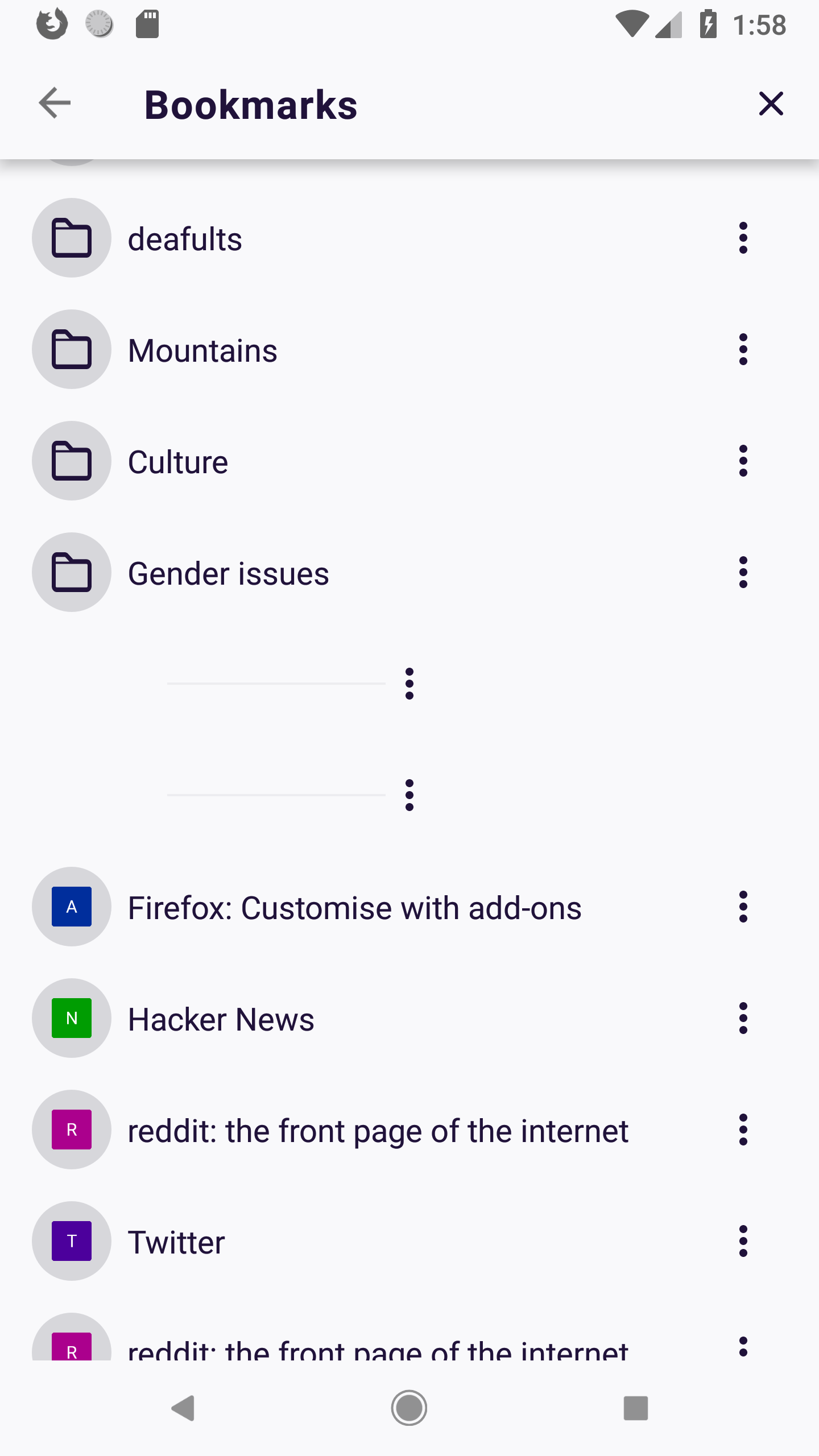Image resolution: width=819 pixels, height=1456 pixels.
Task: Open the overflow menu for Hacker News
Action: (743, 1018)
